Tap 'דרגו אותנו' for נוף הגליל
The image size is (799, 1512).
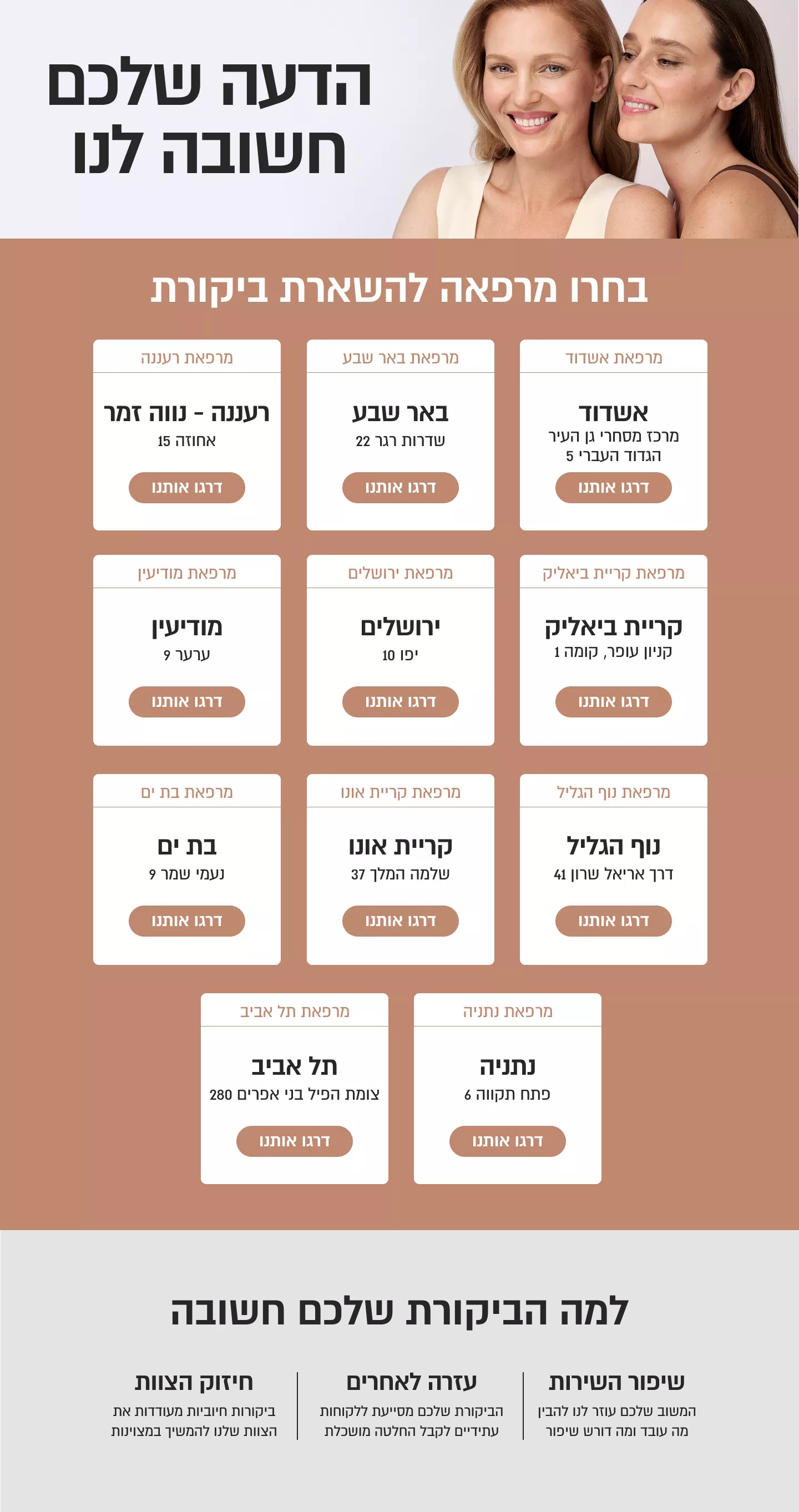[613, 921]
